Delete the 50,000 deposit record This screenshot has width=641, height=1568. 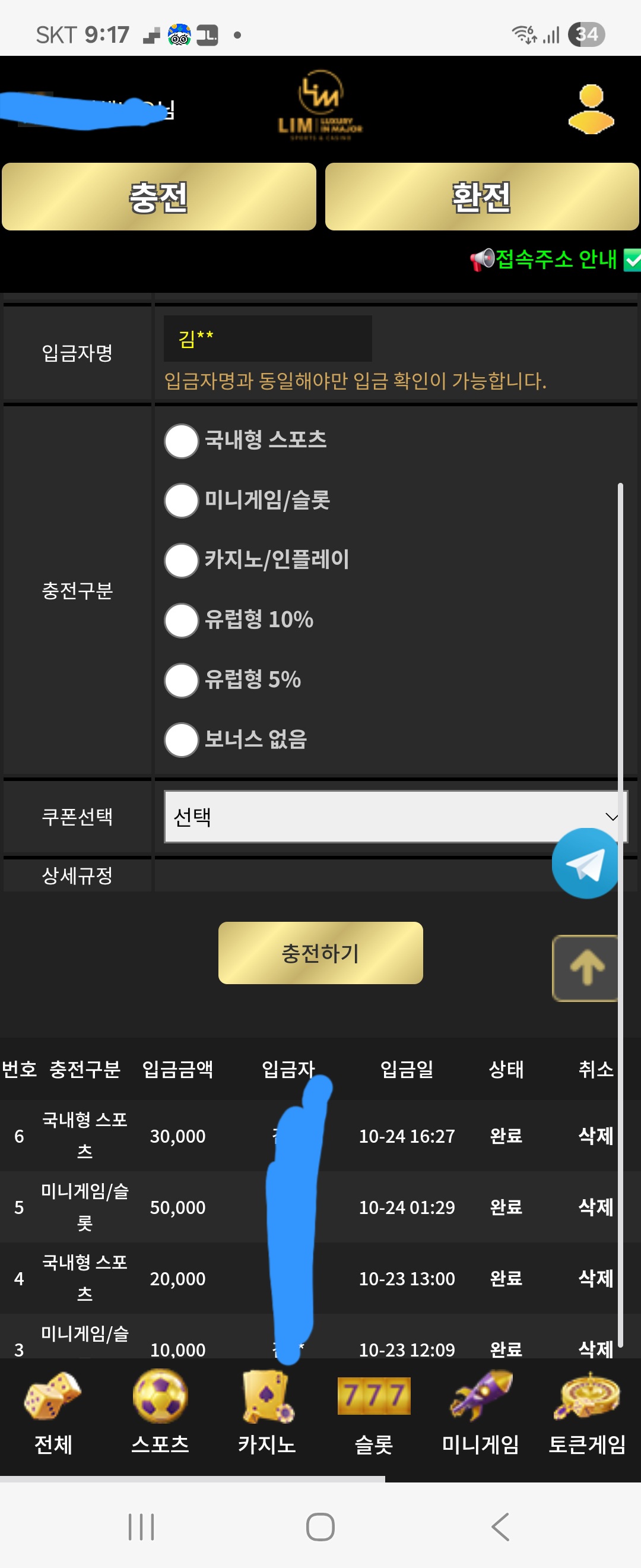595,1207
